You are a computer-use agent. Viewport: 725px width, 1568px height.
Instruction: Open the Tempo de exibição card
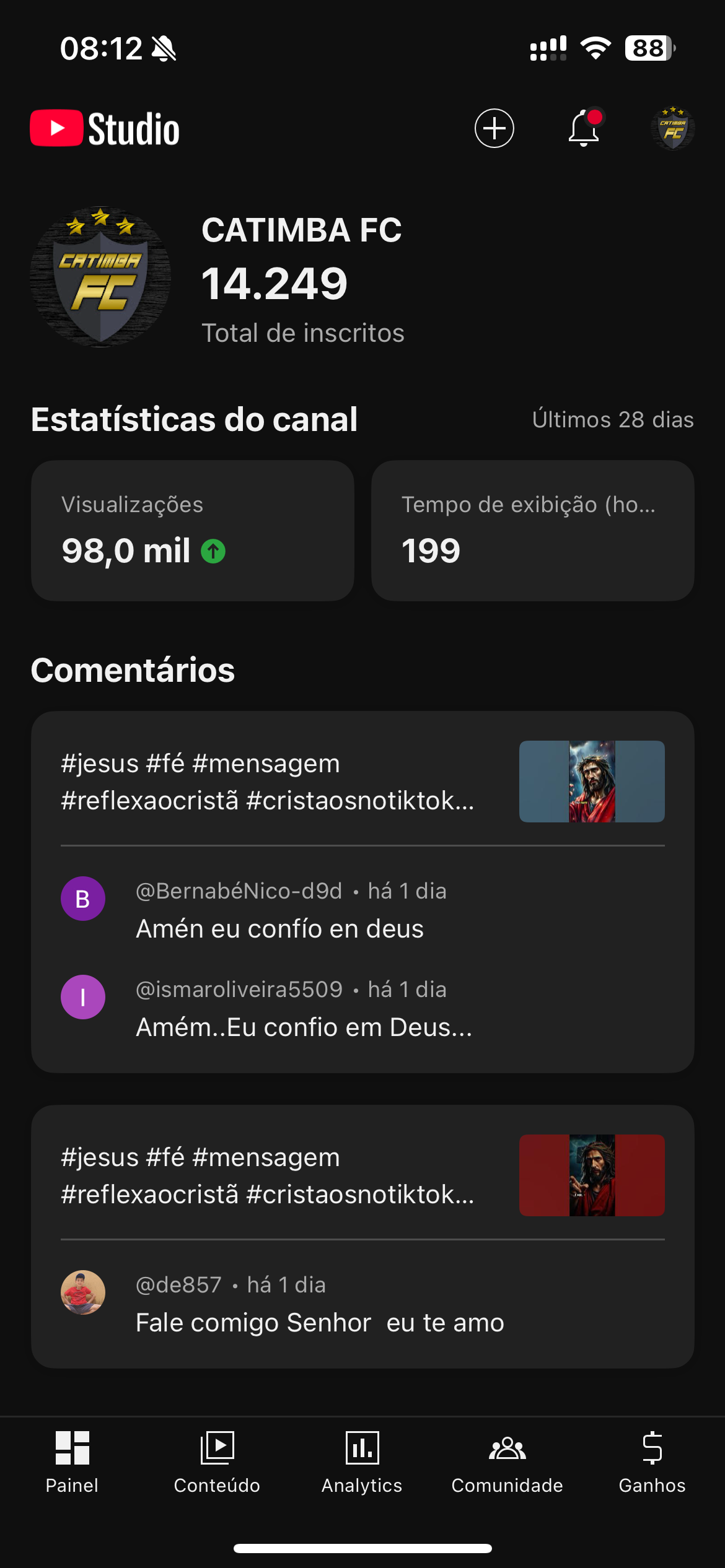point(532,530)
